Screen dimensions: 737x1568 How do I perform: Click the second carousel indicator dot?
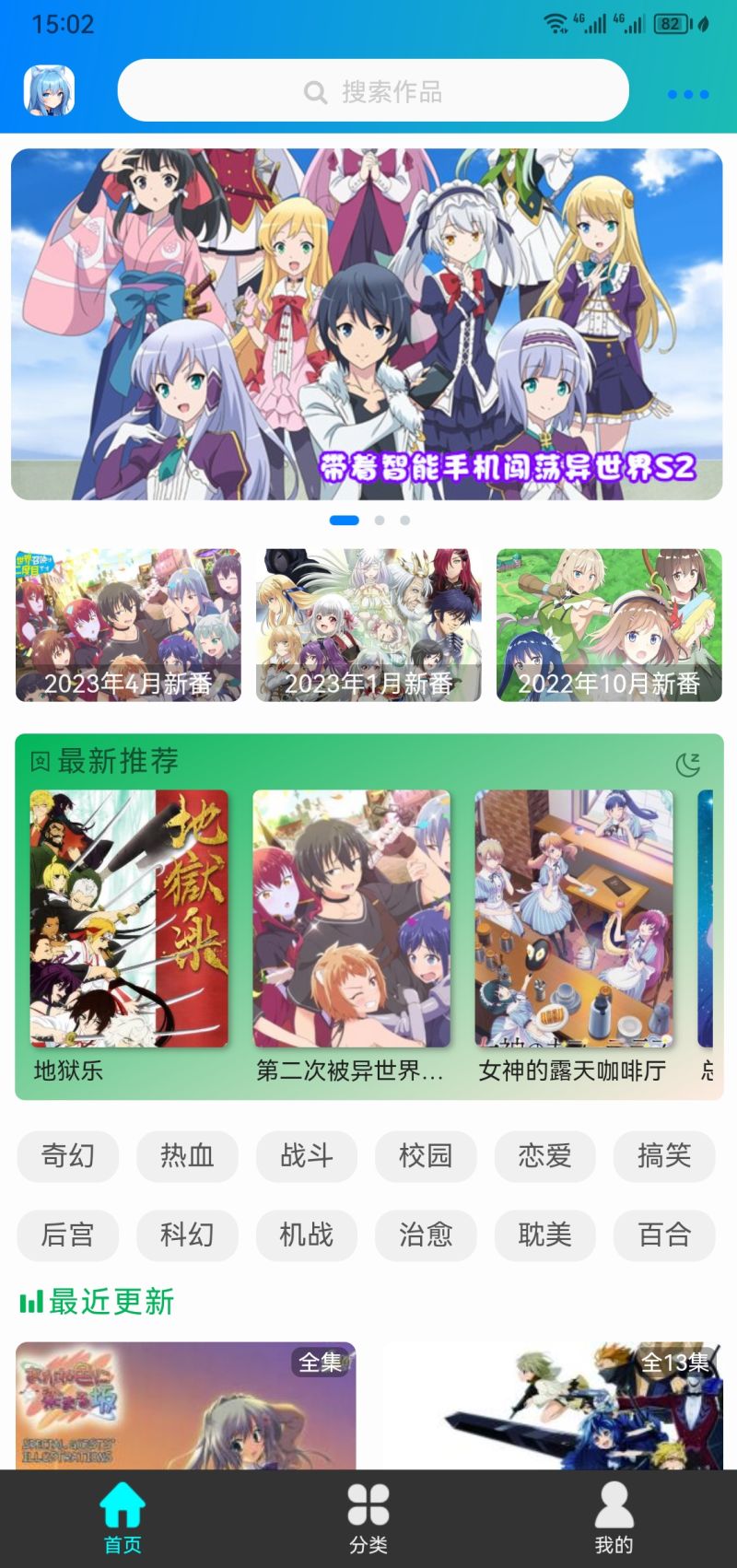pyautogui.click(x=380, y=520)
